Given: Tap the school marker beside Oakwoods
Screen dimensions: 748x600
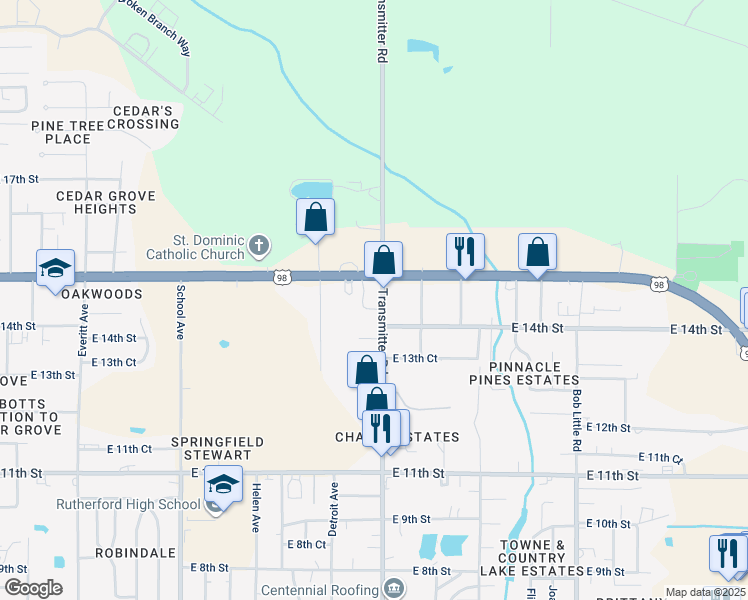Looking at the screenshot, I should (55, 267).
